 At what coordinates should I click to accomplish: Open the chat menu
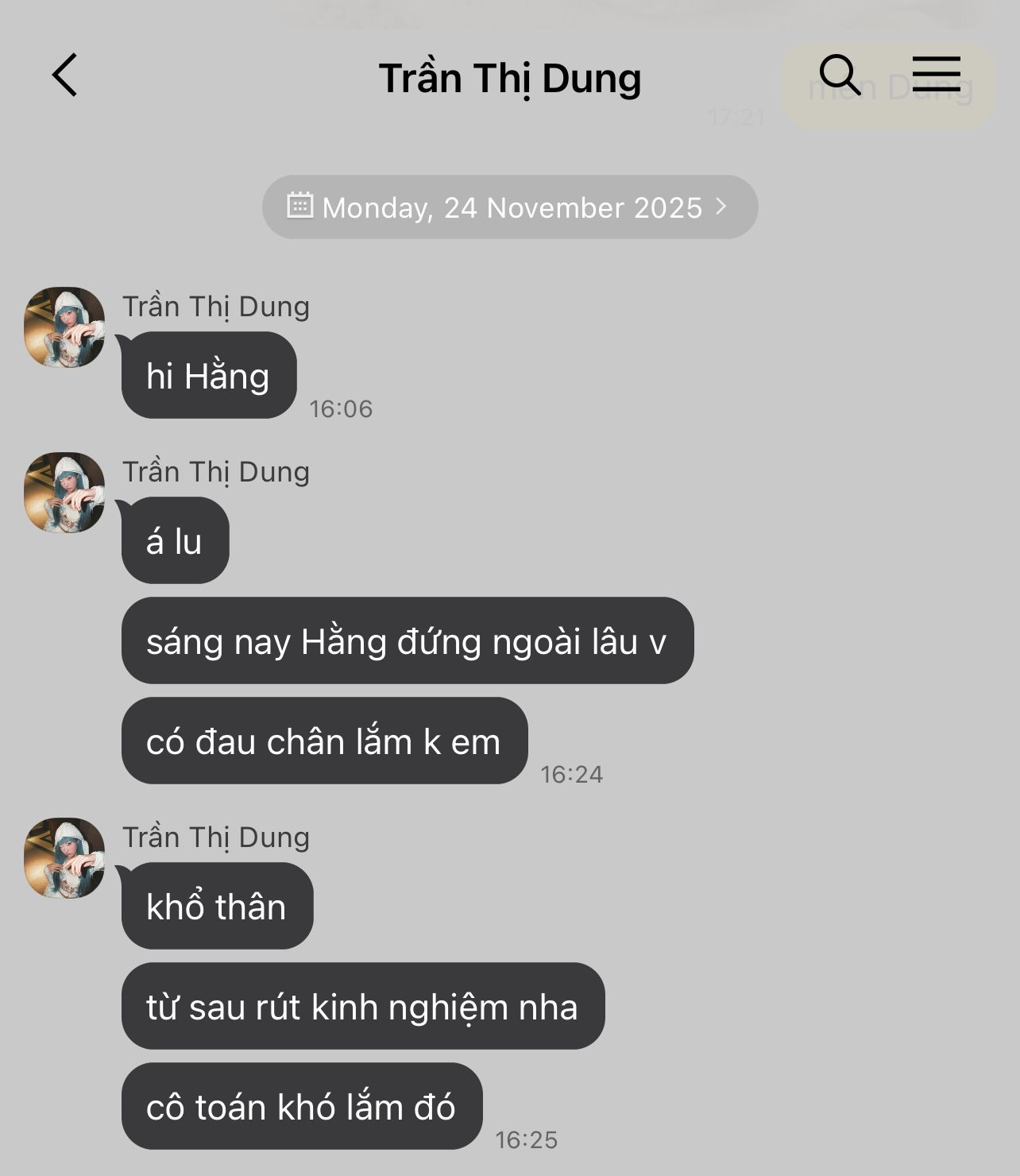pos(936,74)
